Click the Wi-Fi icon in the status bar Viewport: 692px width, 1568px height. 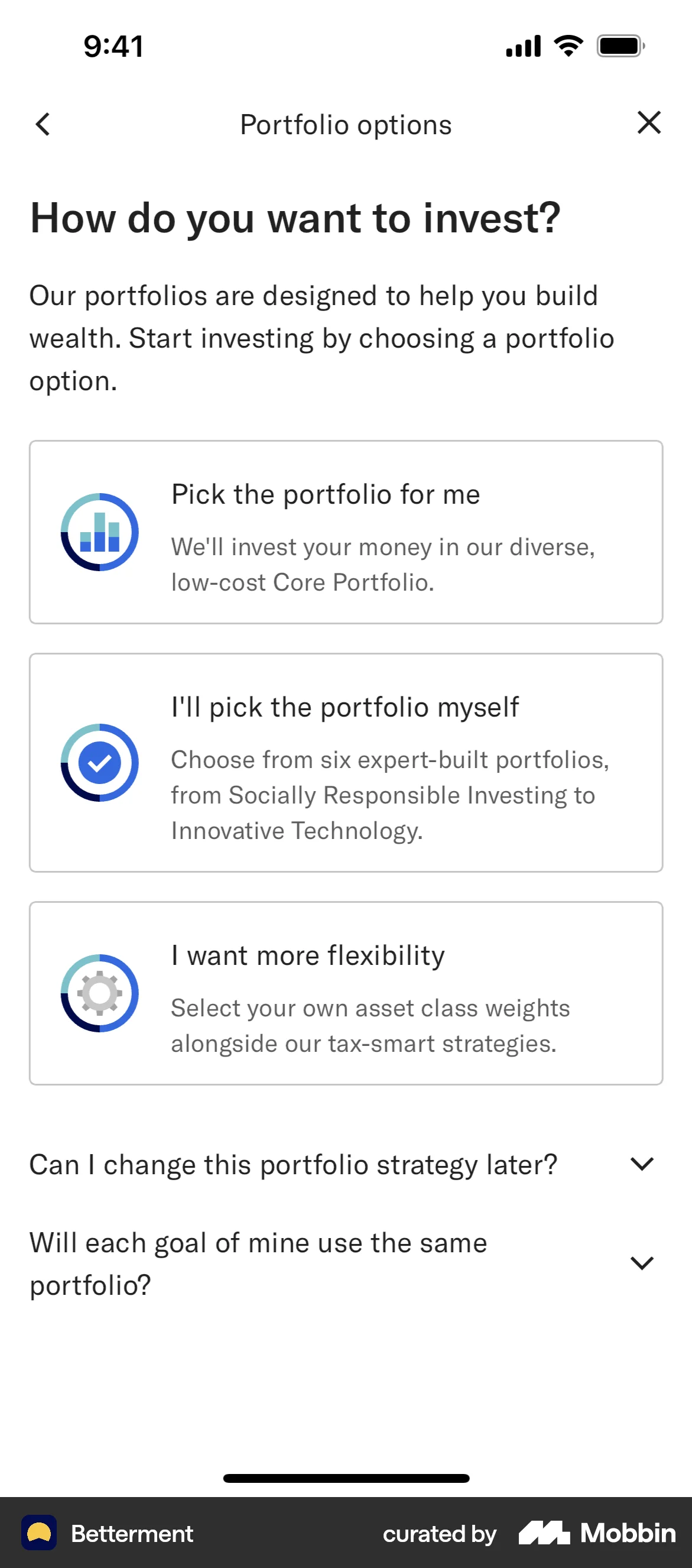point(568,46)
